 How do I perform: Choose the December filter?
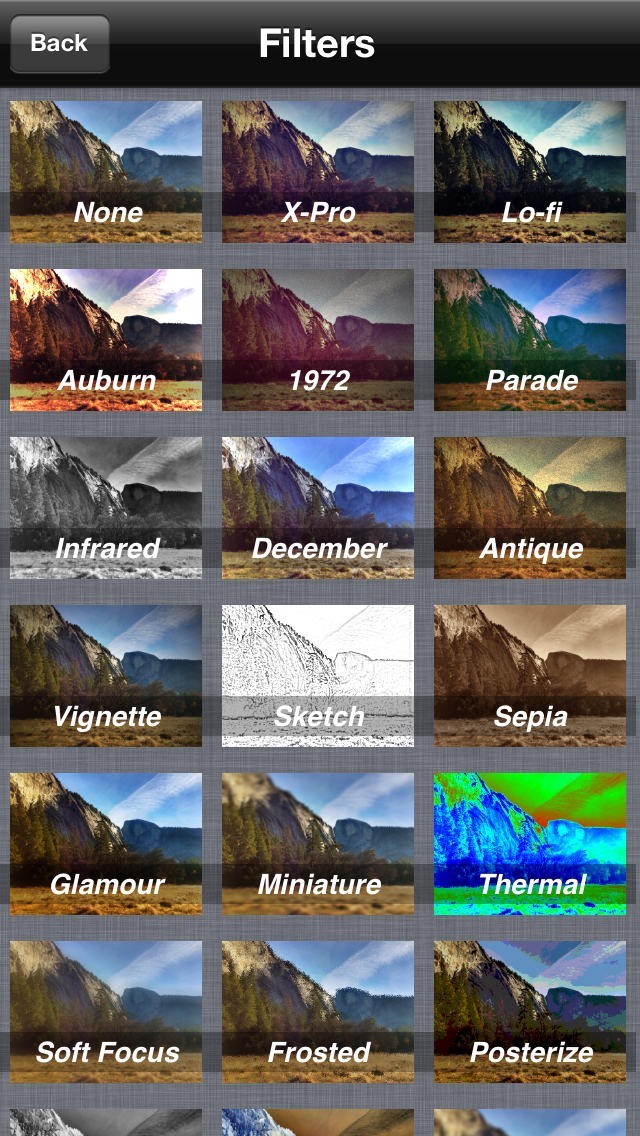[x=318, y=507]
